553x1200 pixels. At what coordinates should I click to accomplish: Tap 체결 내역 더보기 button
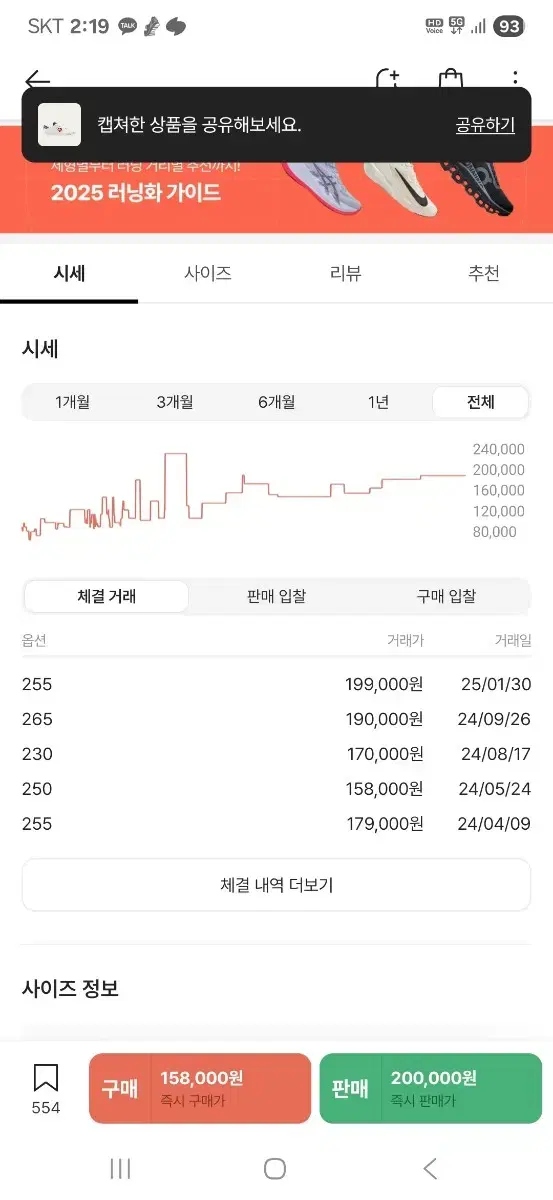[x=276, y=885]
